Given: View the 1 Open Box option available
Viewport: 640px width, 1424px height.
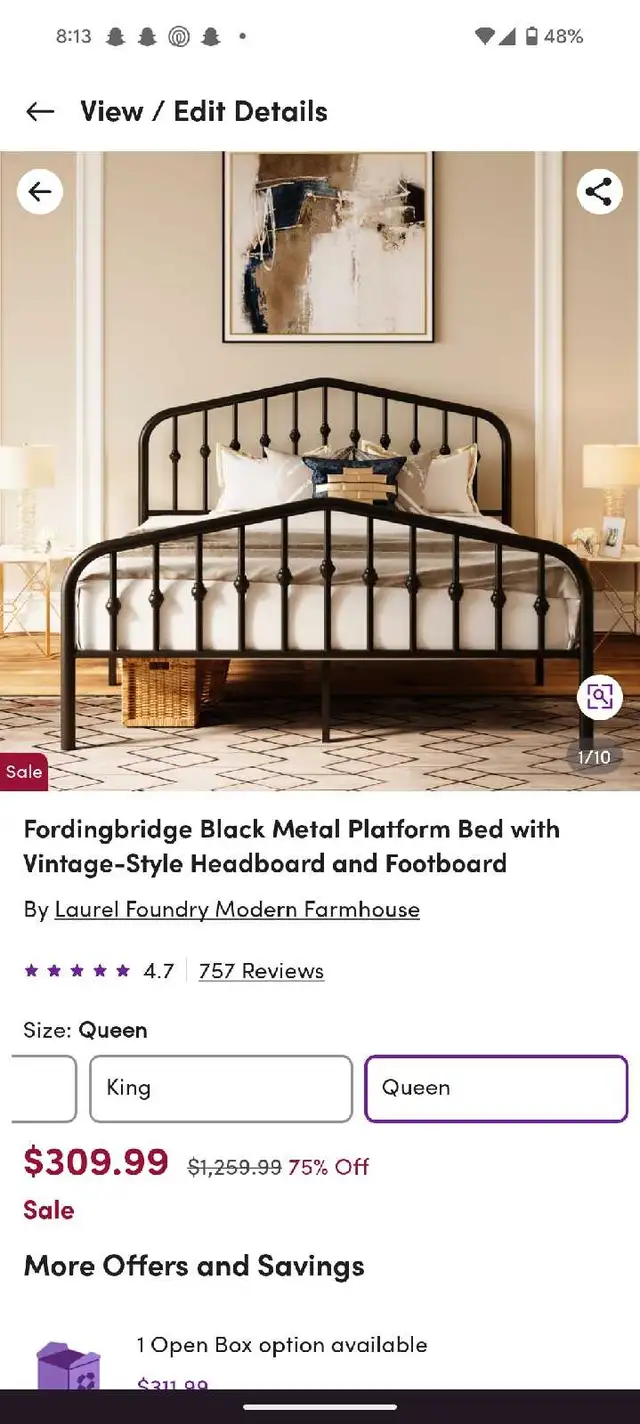Looking at the screenshot, I should (282, 1345).
